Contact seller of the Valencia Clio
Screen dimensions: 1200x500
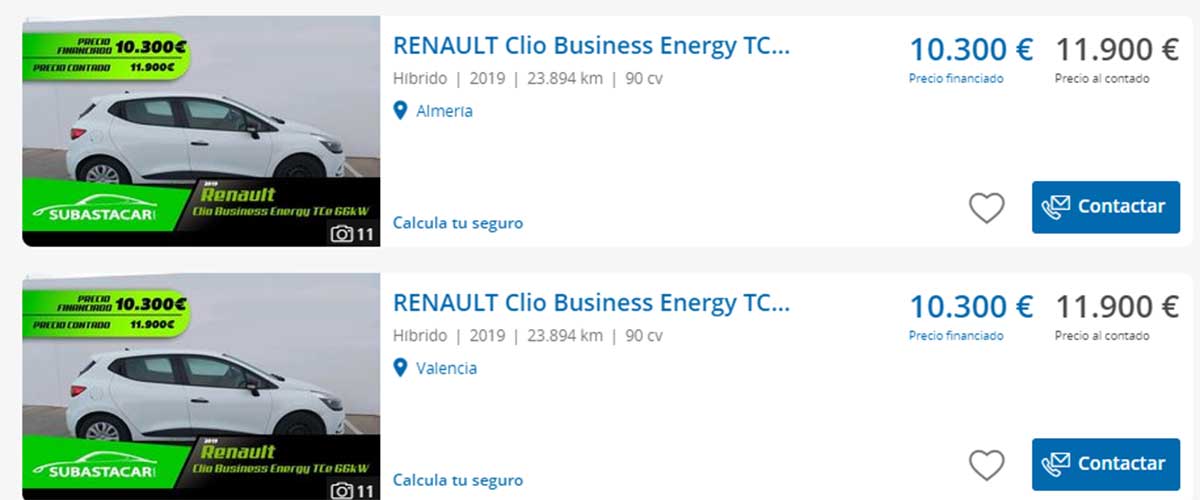point(1105,464)
